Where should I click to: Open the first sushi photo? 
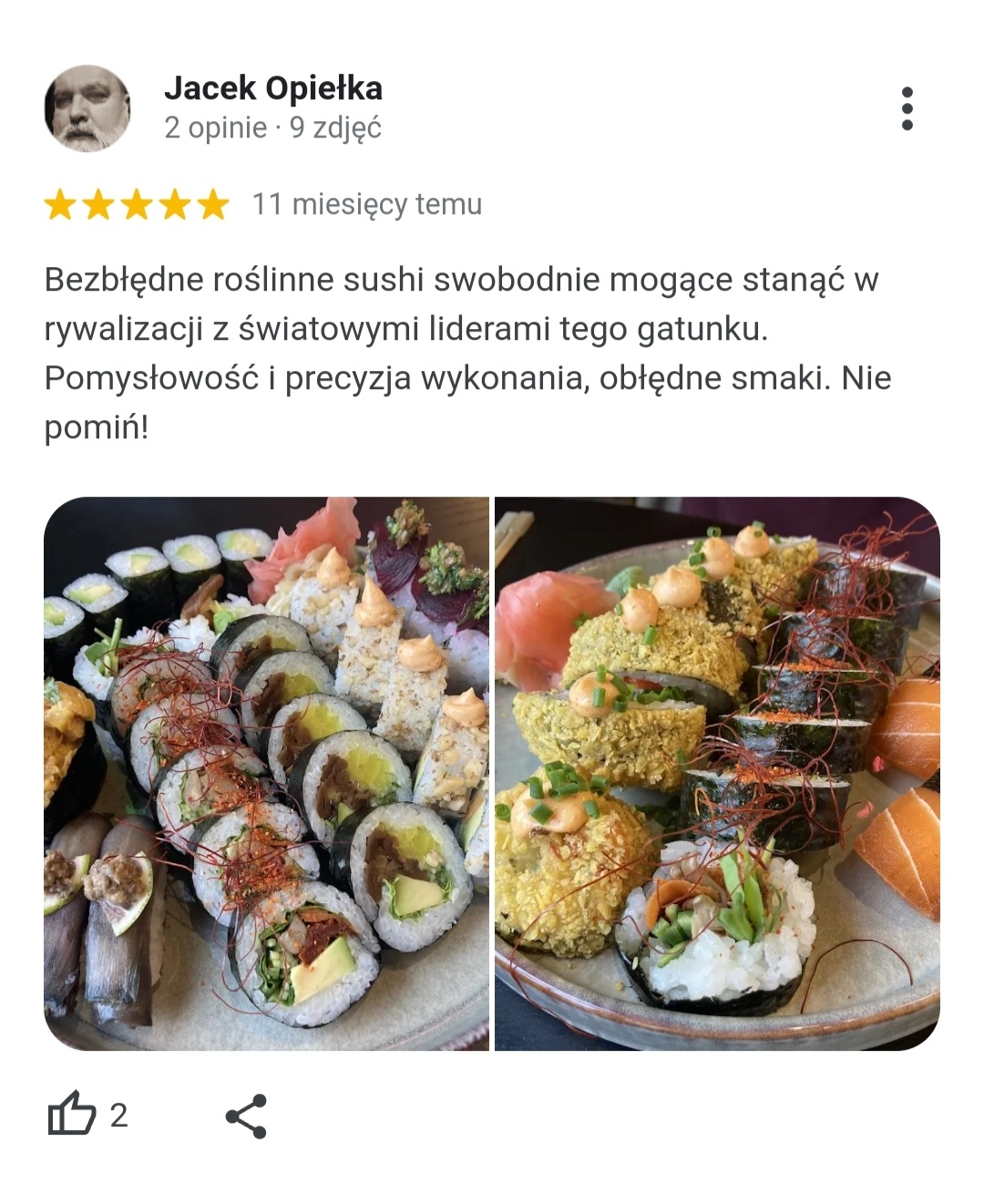[x=266, y=773]
